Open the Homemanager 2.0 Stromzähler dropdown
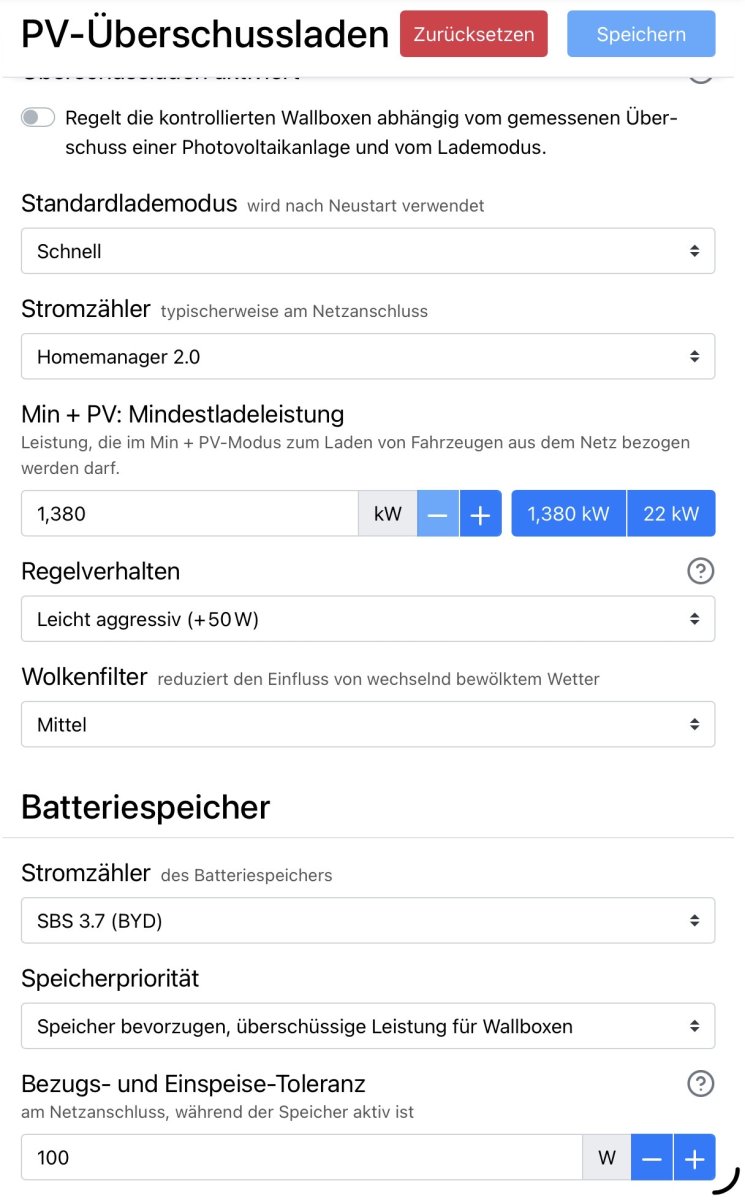 coord(367,356)
